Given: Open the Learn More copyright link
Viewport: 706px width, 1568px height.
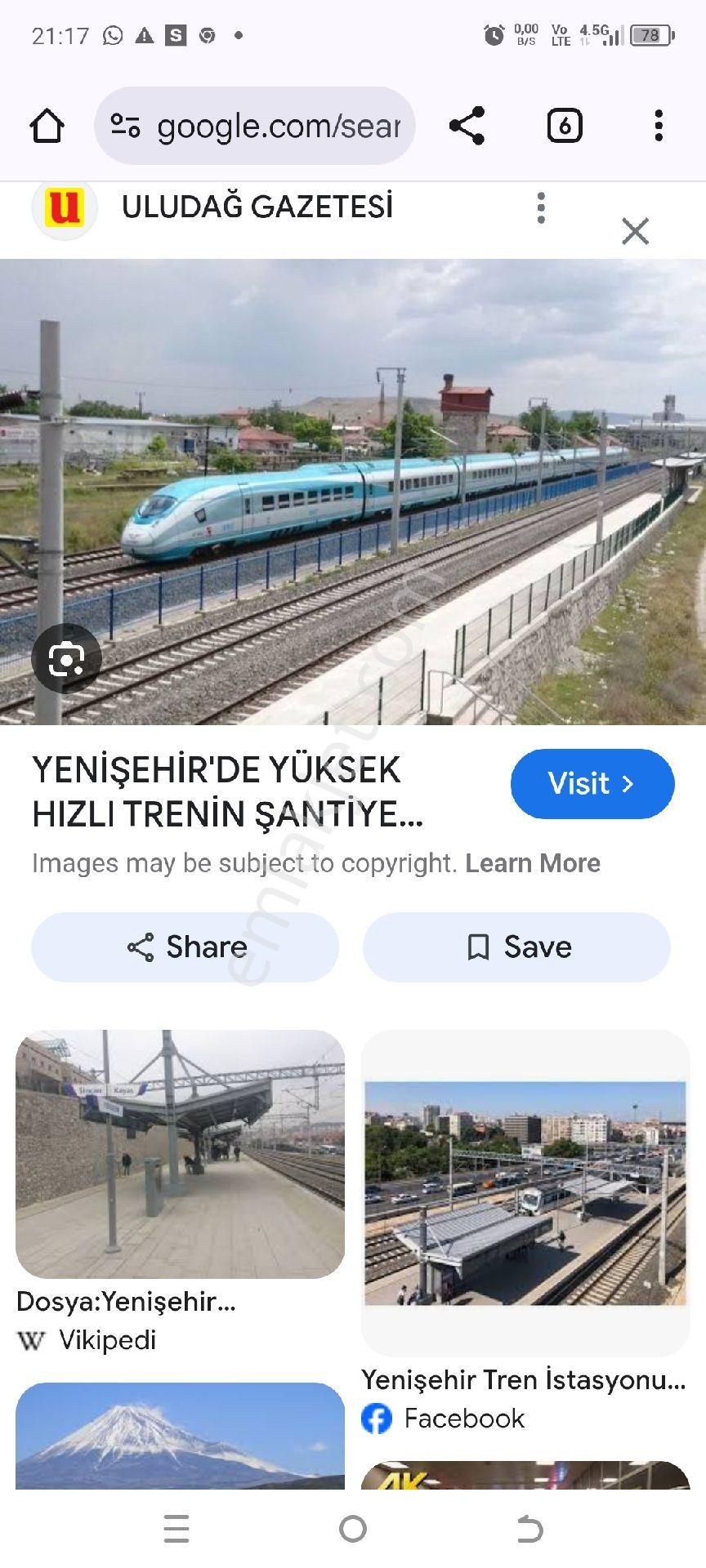Looking at the screenshot, I should [533, 862].
